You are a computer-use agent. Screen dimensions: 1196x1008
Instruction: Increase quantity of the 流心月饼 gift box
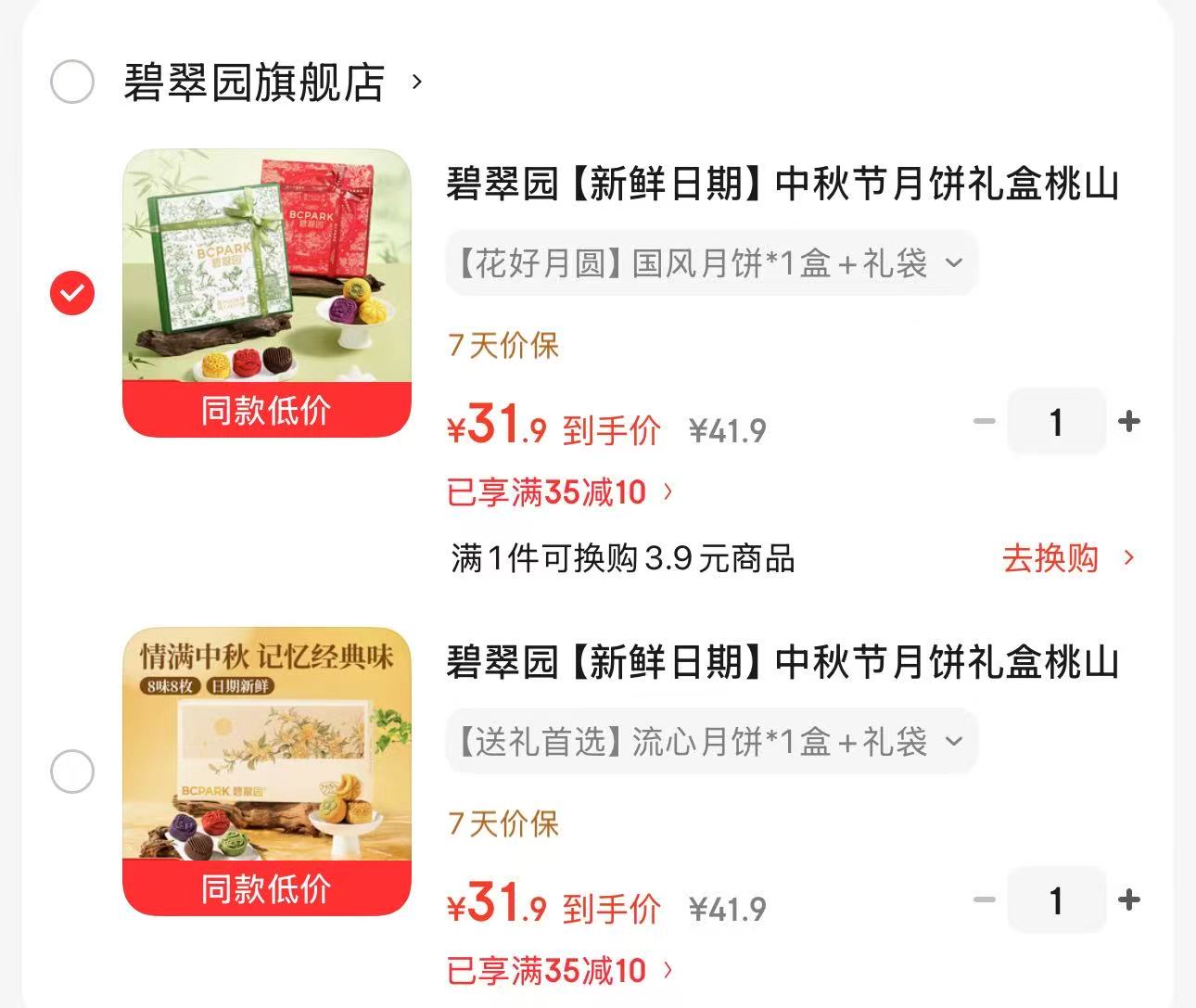1129,900
